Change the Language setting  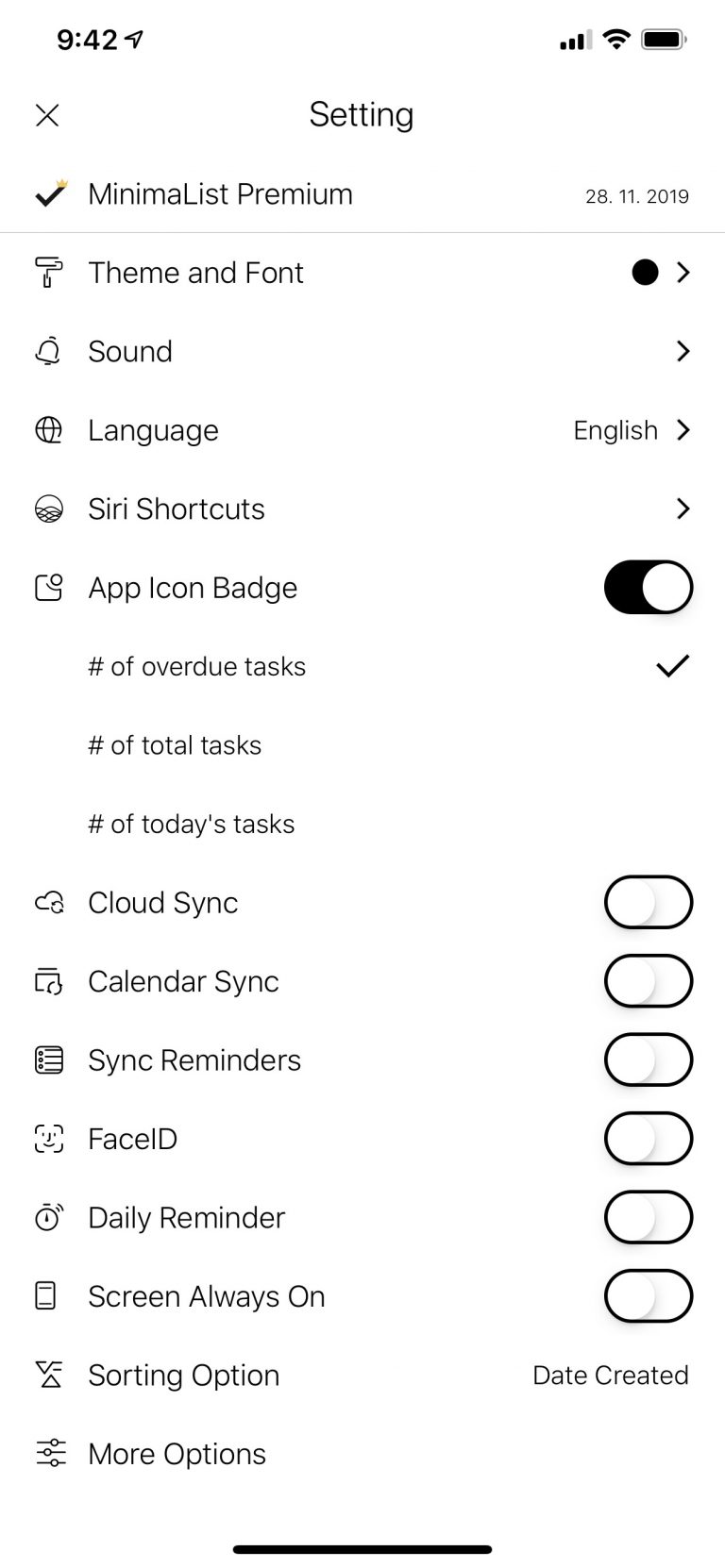point(362,430)
